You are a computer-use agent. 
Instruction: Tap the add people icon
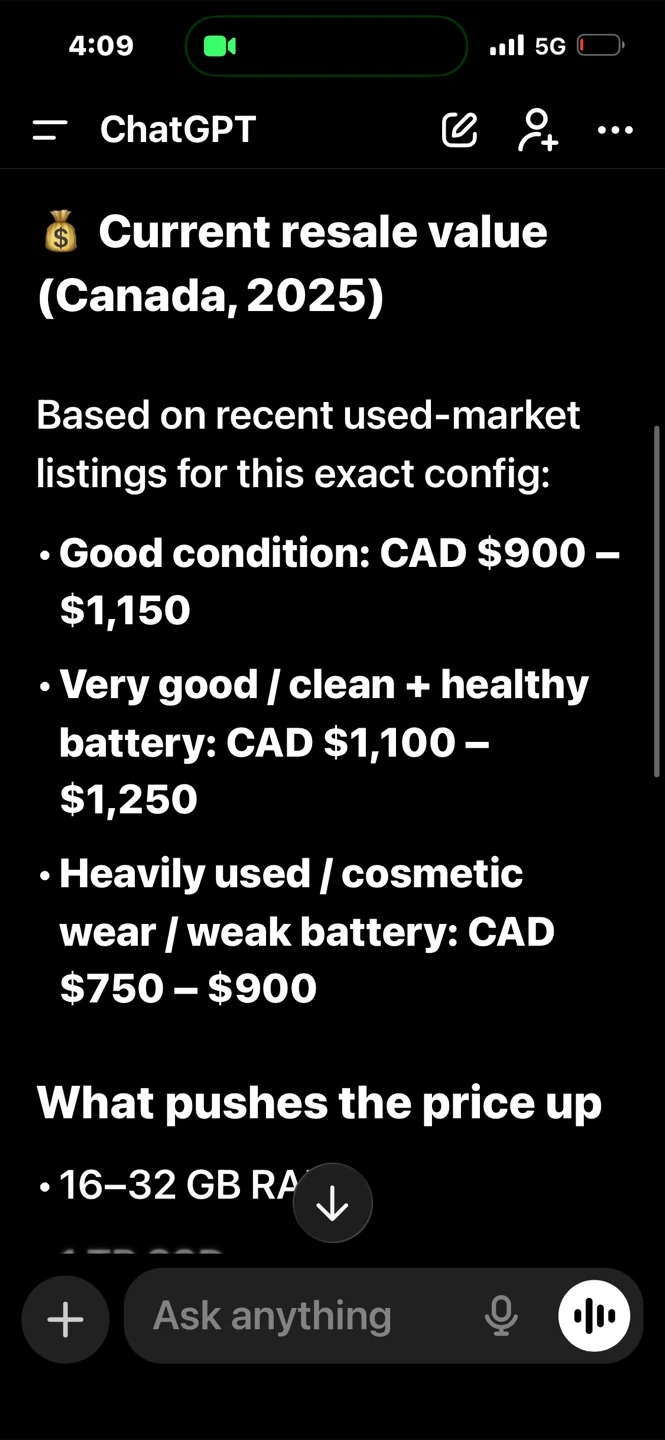(x=537, y=130)
